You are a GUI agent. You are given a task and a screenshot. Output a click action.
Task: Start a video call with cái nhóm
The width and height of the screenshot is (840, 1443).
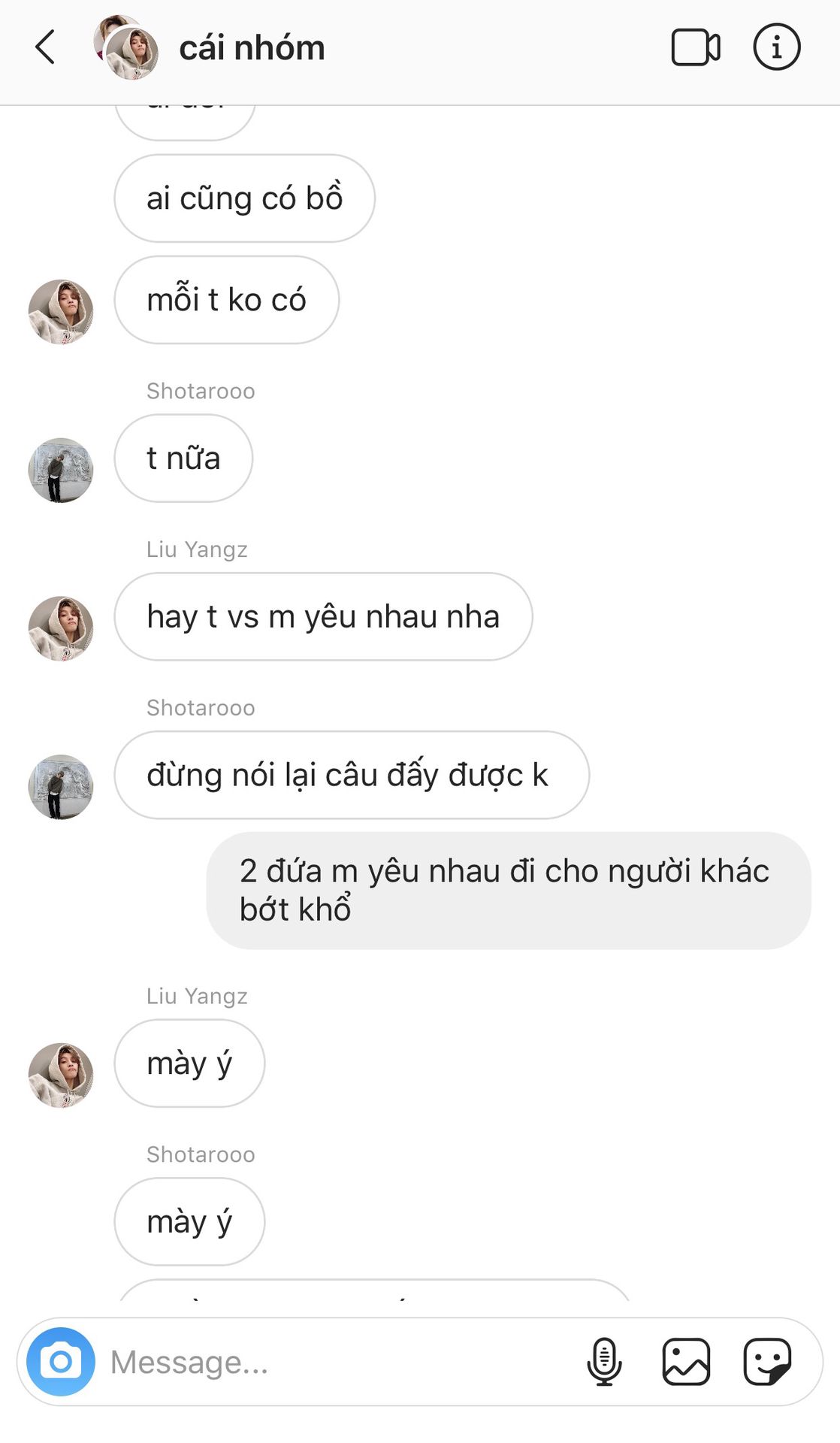tap(695, 47)
